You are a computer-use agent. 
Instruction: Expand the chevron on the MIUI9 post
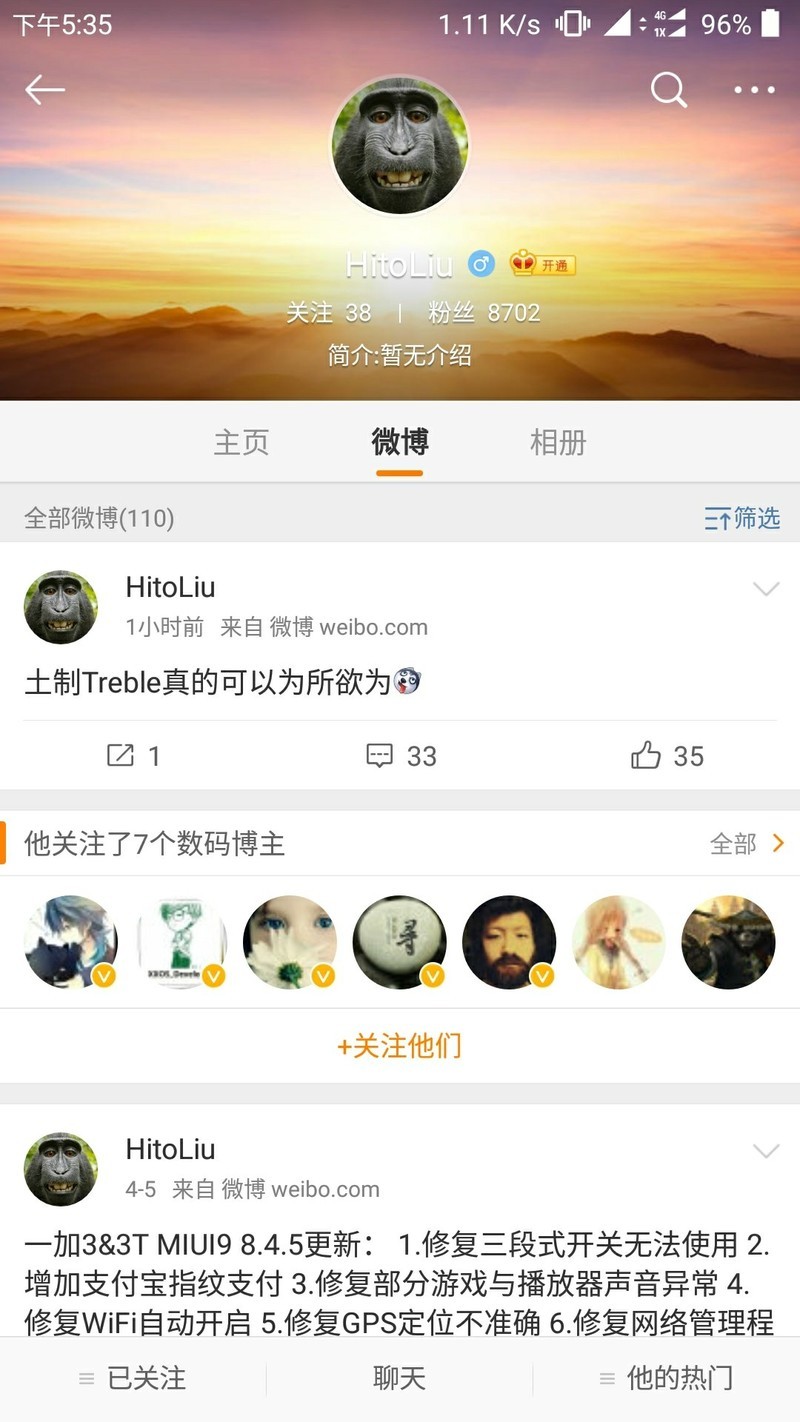[x=765, y=1152]
